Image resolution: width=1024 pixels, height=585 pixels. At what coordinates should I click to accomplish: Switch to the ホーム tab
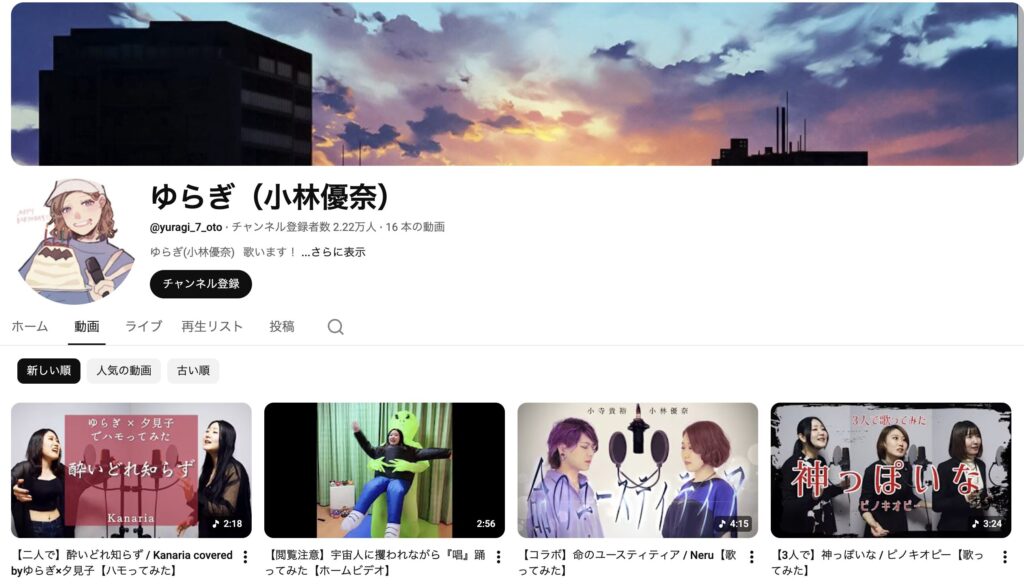[x=29, y=326]
